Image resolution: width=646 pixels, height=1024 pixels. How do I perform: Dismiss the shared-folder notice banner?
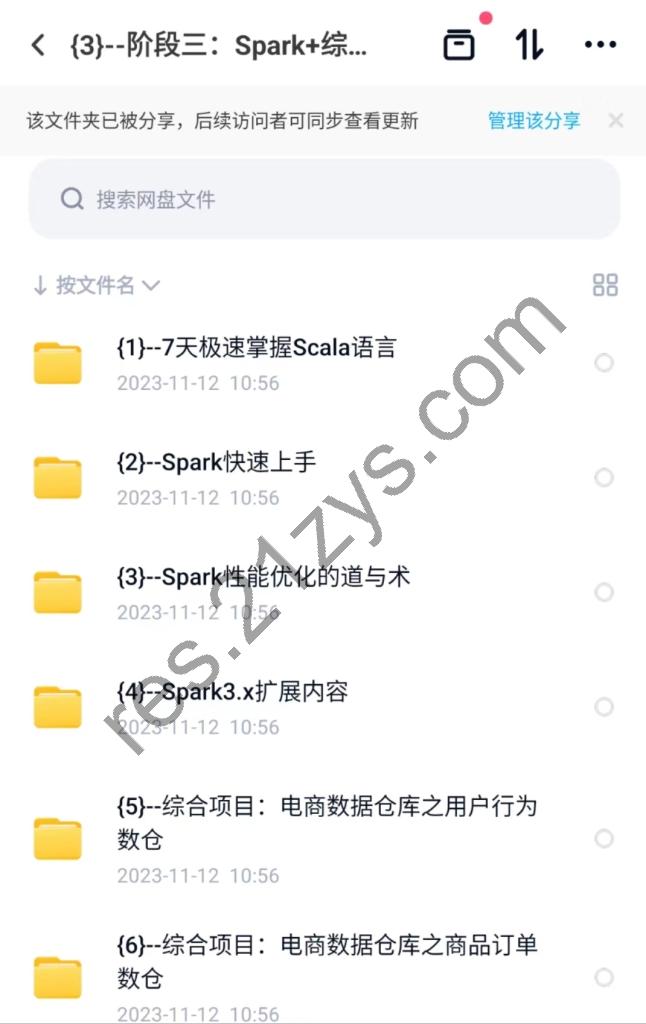tap(616, 121)
